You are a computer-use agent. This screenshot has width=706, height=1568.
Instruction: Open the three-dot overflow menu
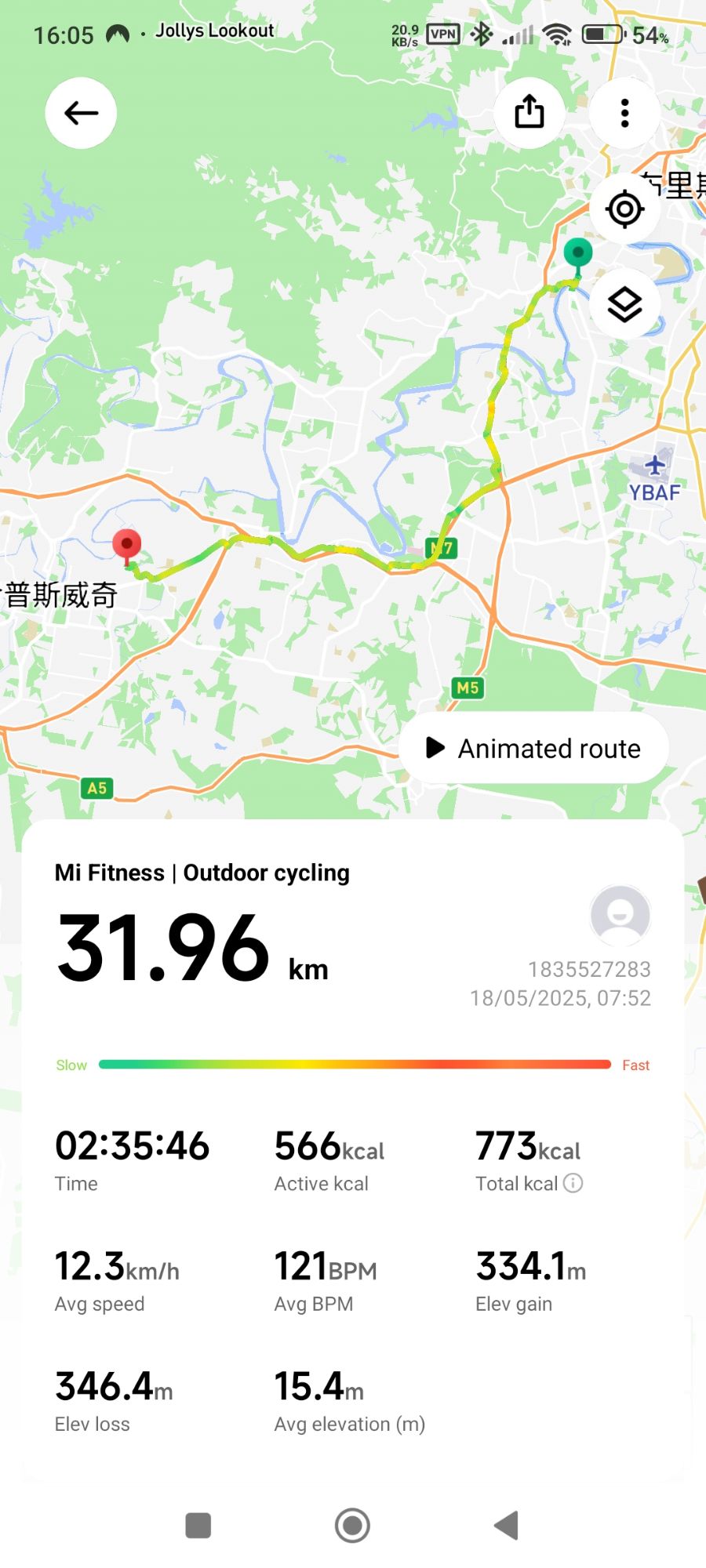[x=624, y=113]
